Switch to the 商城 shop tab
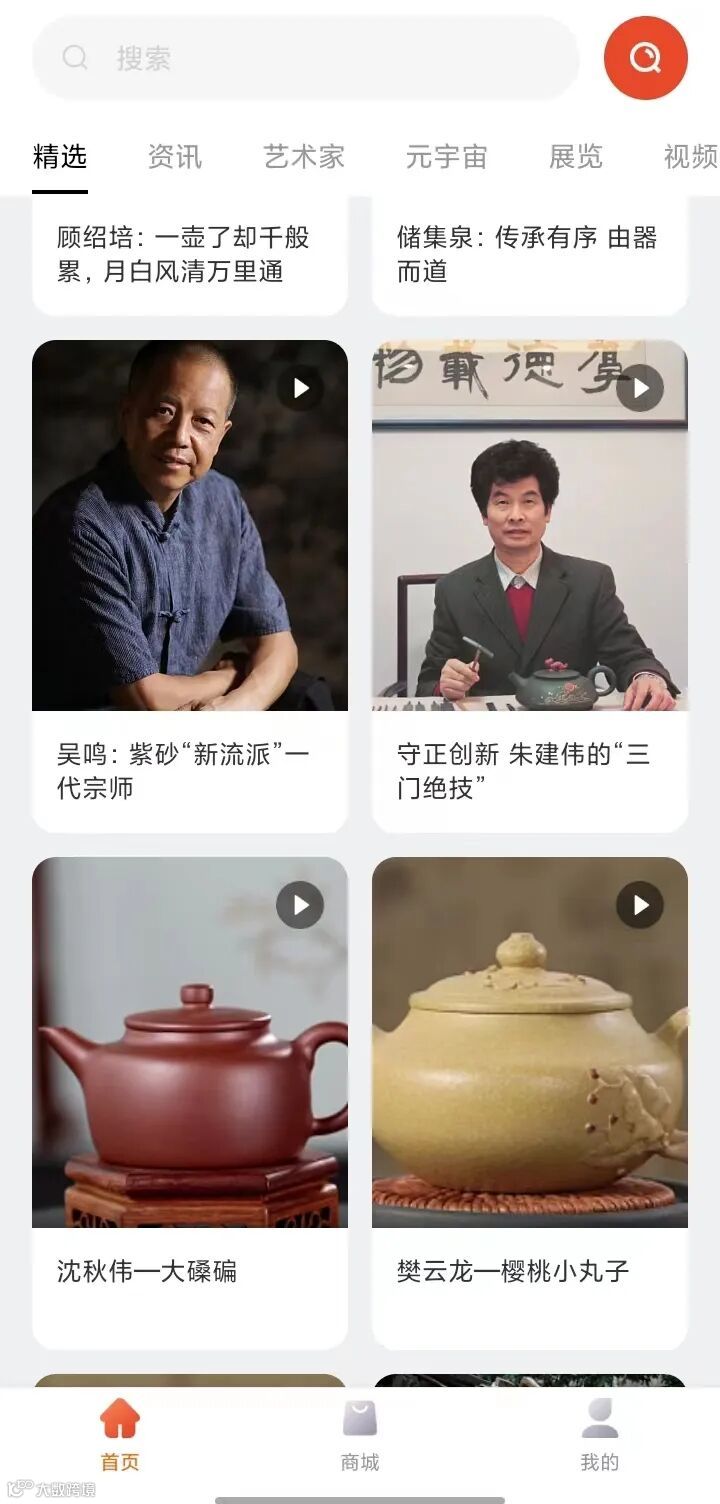Viewport: 720px width, 1504px height. point(360,1435)
